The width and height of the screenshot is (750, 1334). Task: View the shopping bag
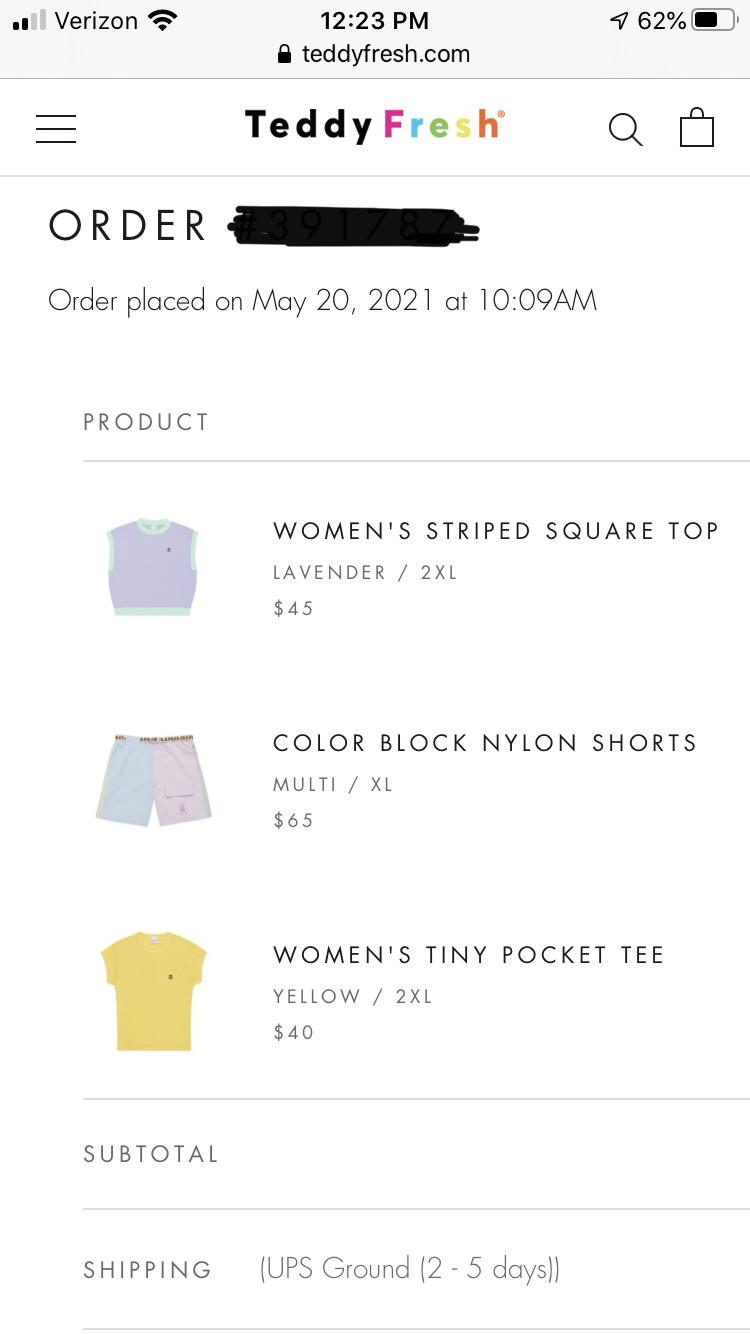coord(697,128)
